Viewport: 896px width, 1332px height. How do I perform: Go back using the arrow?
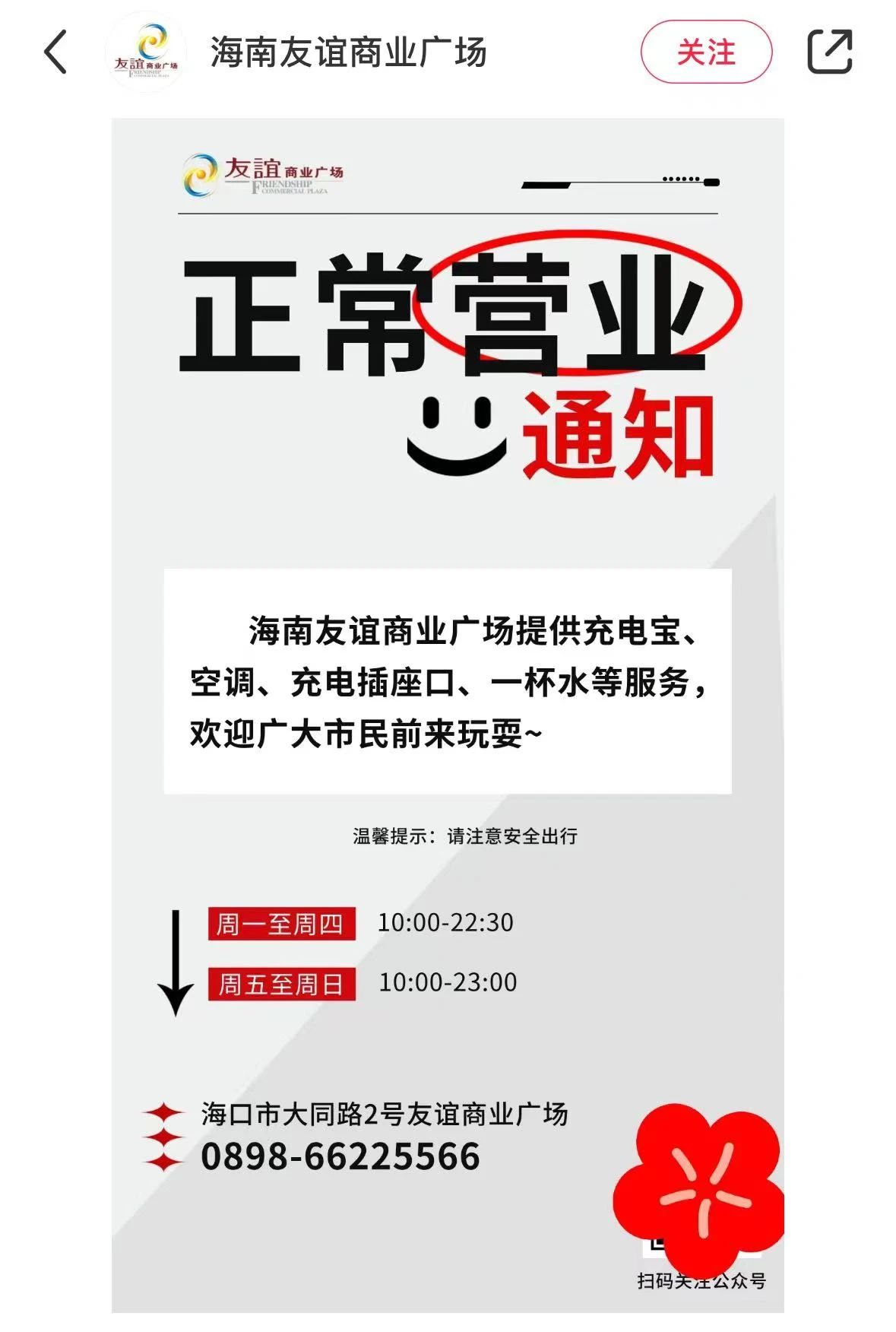(x=56, y=52)
